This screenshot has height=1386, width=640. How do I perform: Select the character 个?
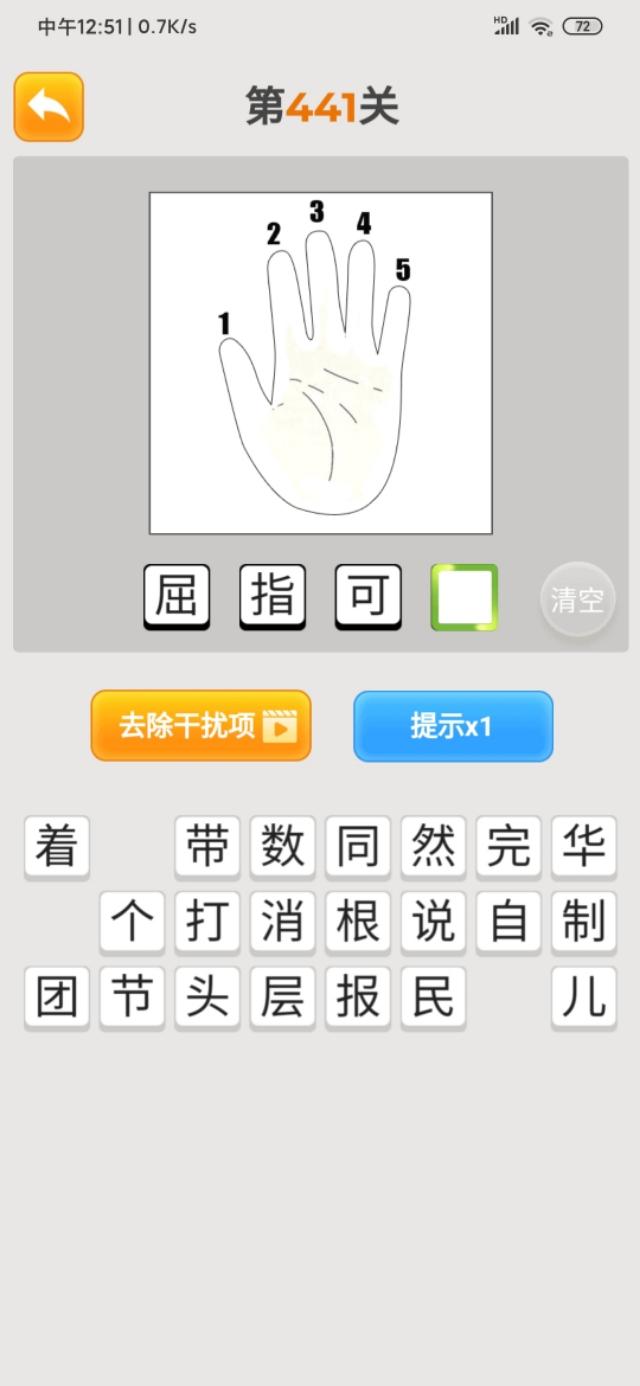point(132,922)
